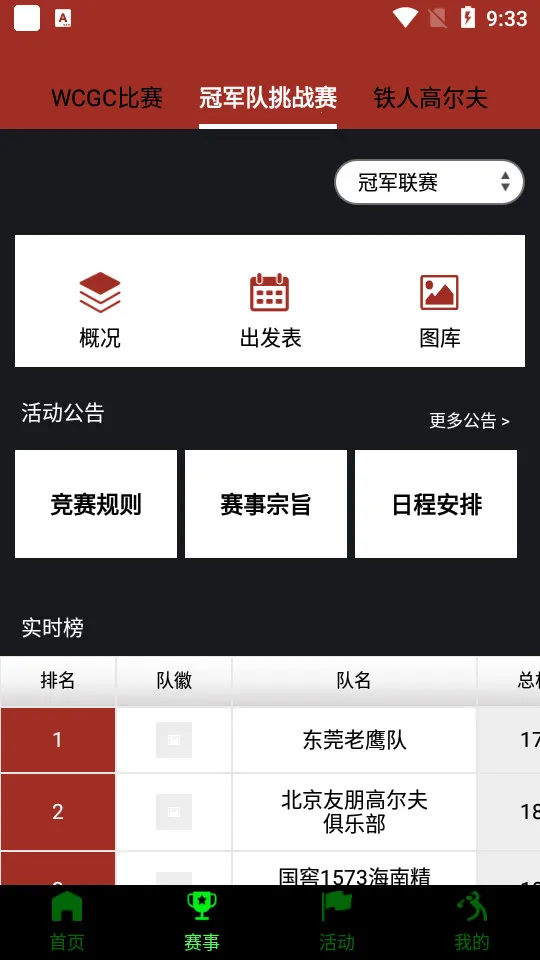Open 我的 in bottom navigation
This screenshot has height=960, width=540.
click(472, 922)
